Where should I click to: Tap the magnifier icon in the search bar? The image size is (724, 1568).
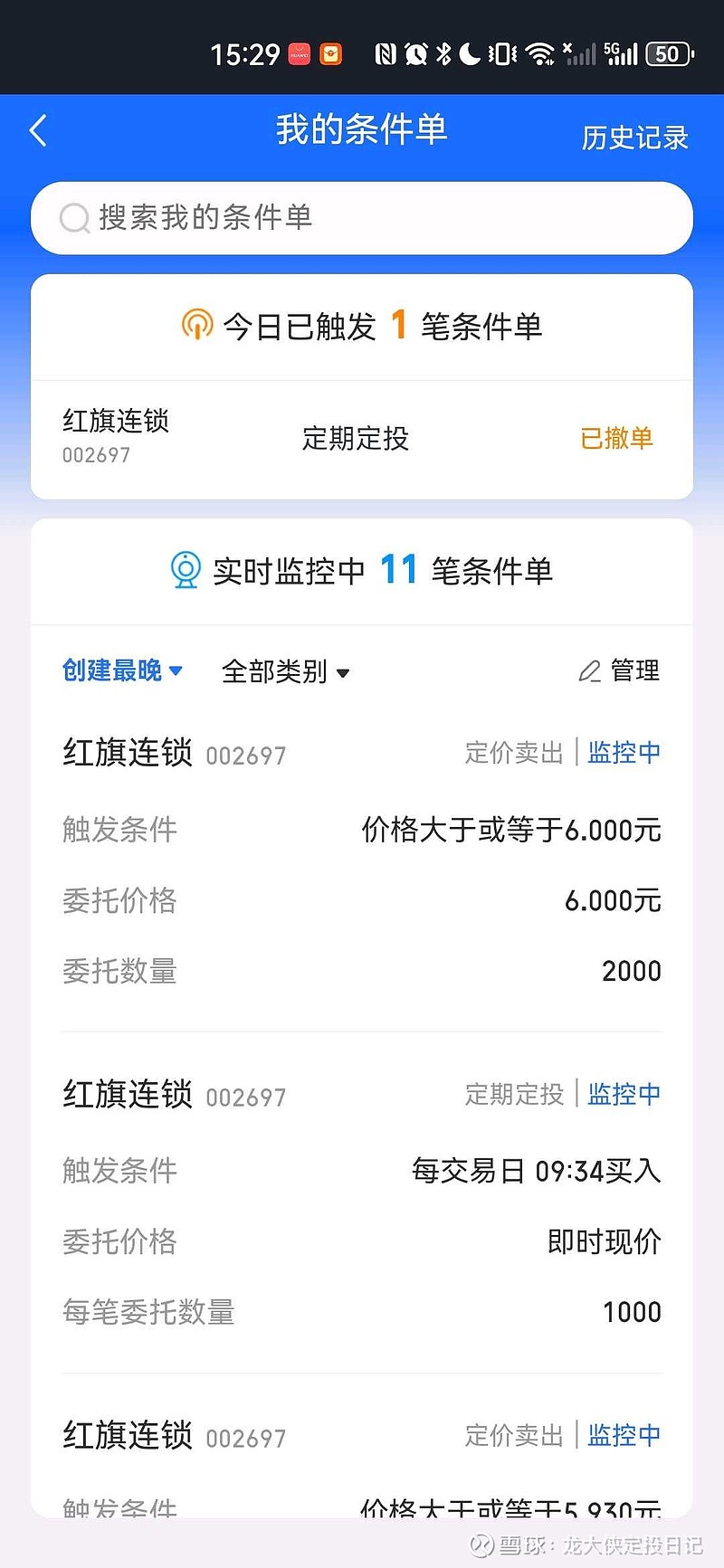coord(74,218)
